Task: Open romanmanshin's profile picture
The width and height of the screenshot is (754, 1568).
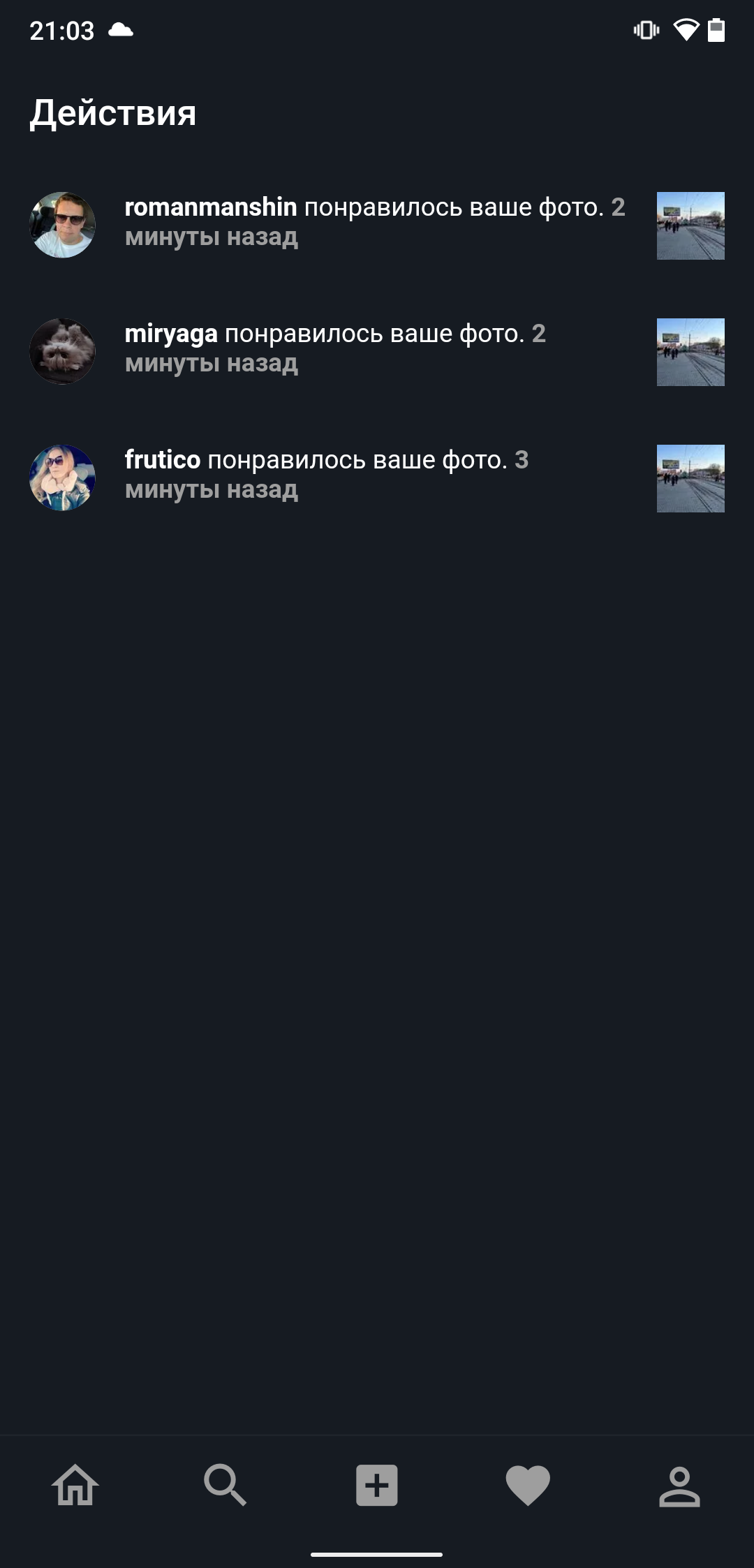Action: [62, 225]
